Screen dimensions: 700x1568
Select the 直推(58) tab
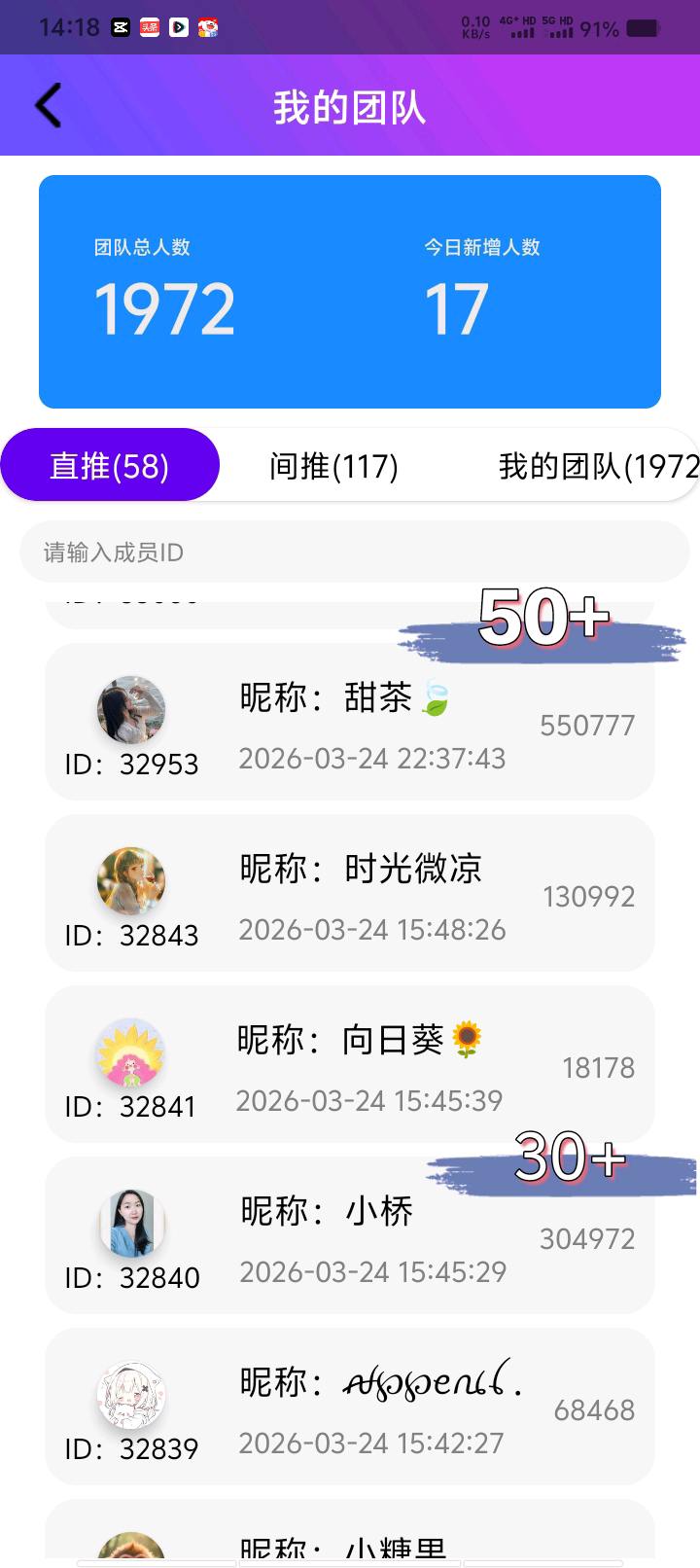pyautogui.click(x=110, y=466)
